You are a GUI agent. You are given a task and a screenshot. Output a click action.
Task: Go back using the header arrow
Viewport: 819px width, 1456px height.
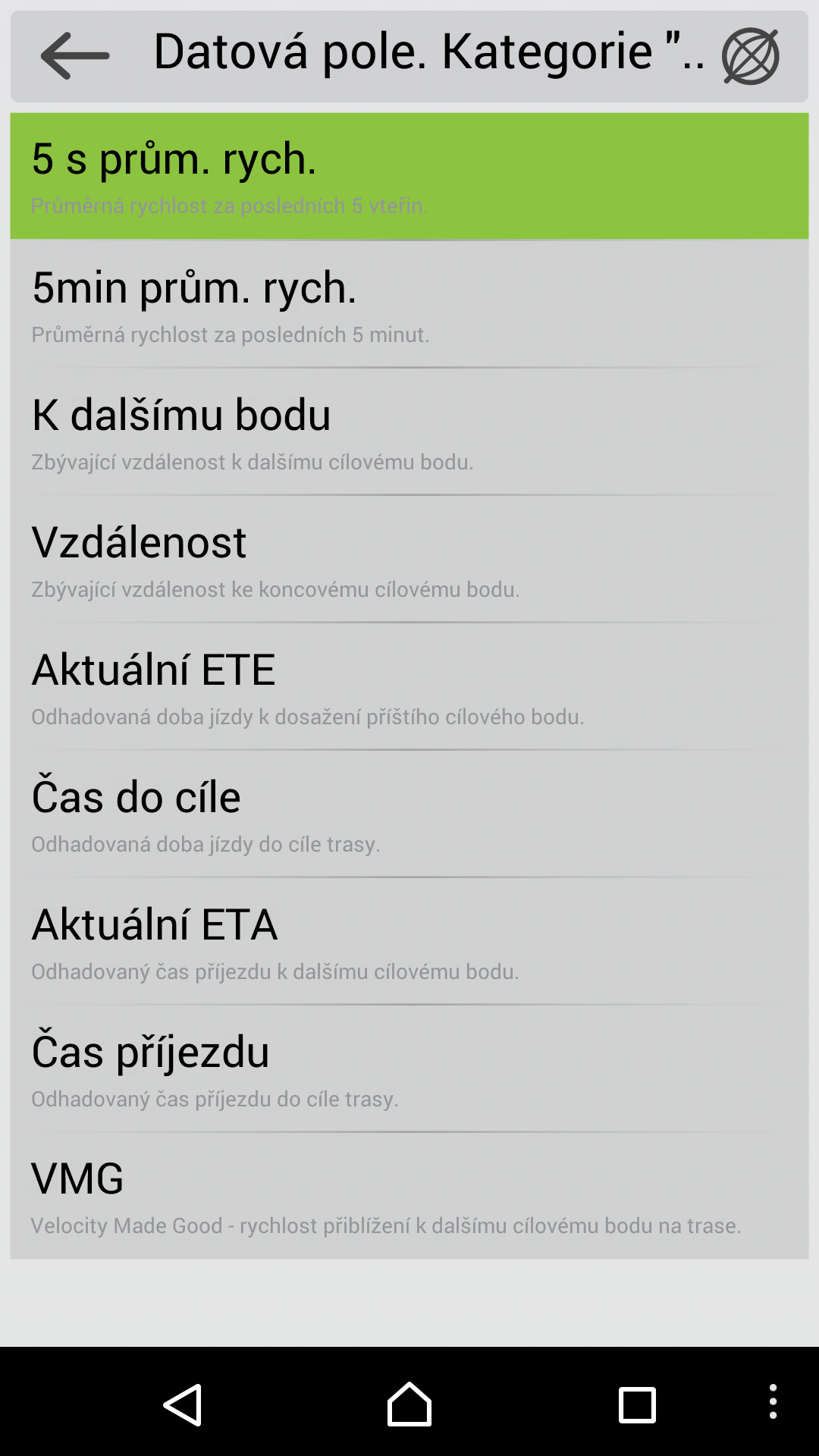[x=75, y=55]
